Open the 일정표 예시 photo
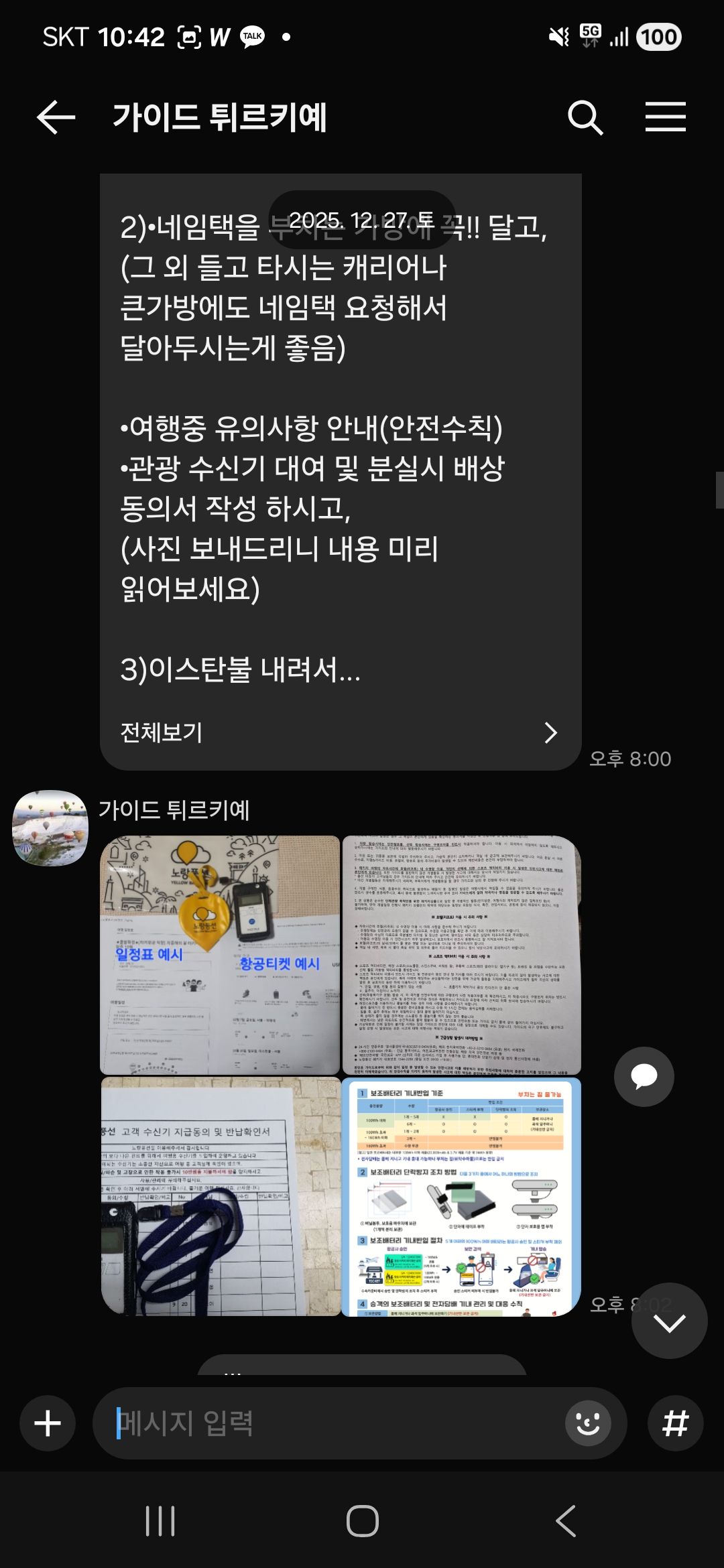Image resolution: width=724 pixels, height=1568 pixels. [220, 955]
